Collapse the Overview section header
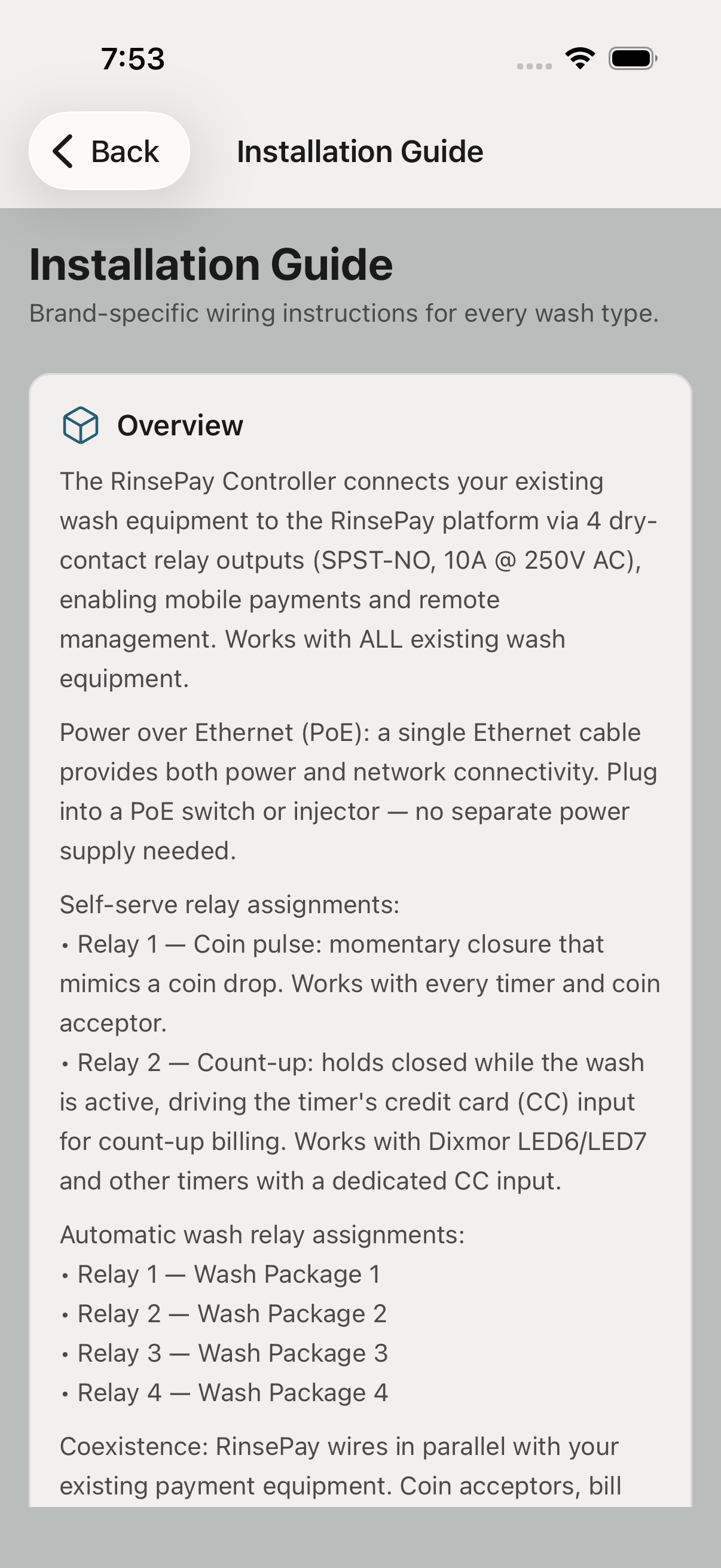 pos(179,426)
